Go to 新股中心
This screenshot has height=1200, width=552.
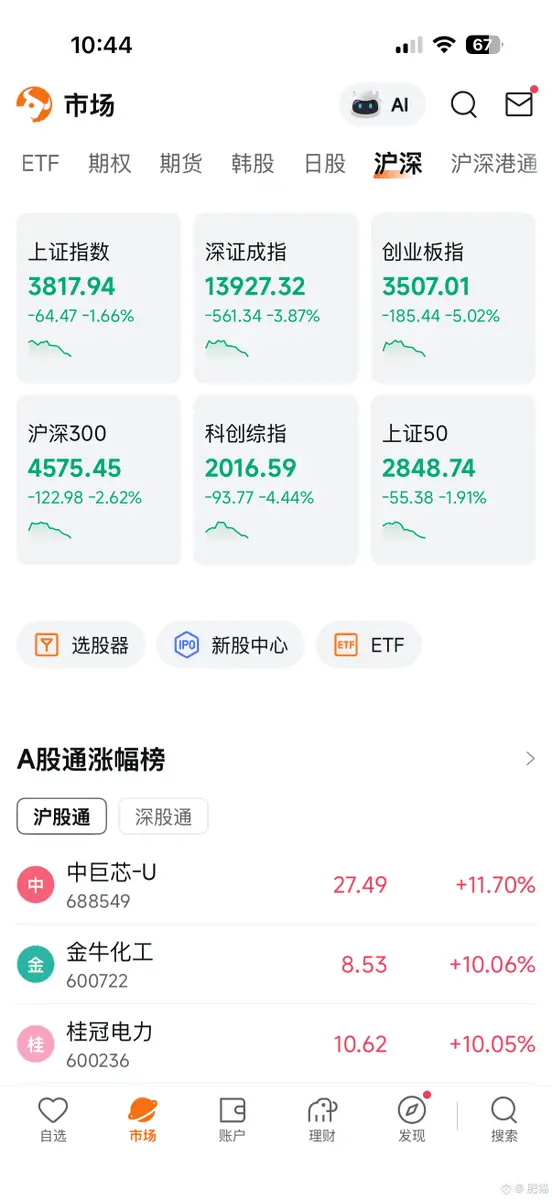tap(230, 645)
